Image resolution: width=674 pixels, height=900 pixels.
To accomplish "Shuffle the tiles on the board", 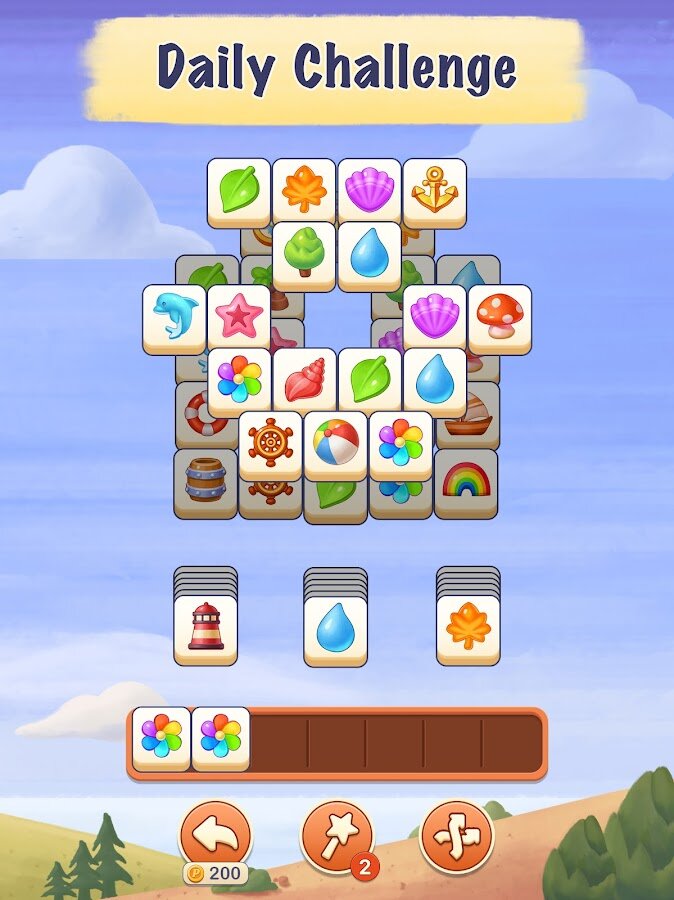I will tap(456, 835).
